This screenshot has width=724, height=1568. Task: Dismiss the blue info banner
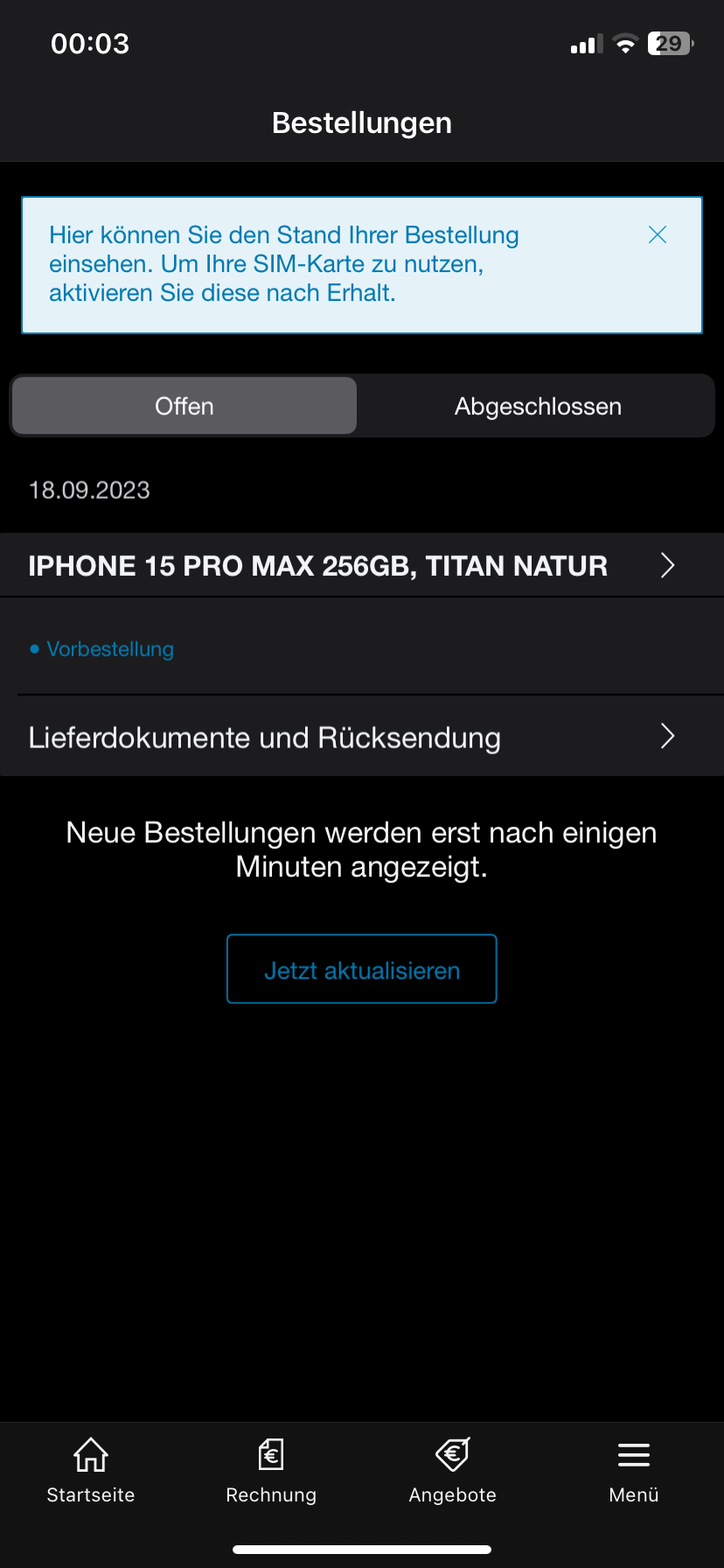pos(658,234)
